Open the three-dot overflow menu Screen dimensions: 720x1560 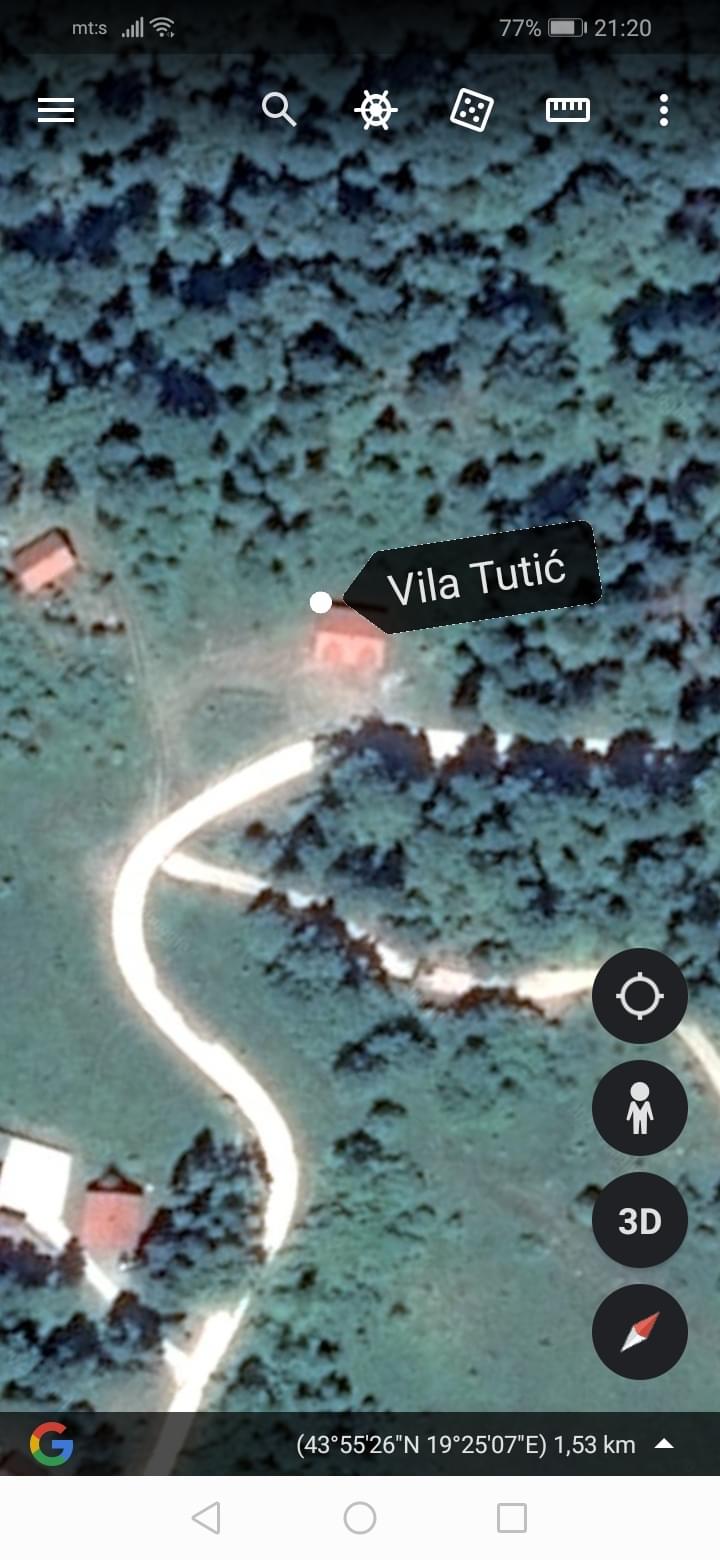[x=663, y=110]
